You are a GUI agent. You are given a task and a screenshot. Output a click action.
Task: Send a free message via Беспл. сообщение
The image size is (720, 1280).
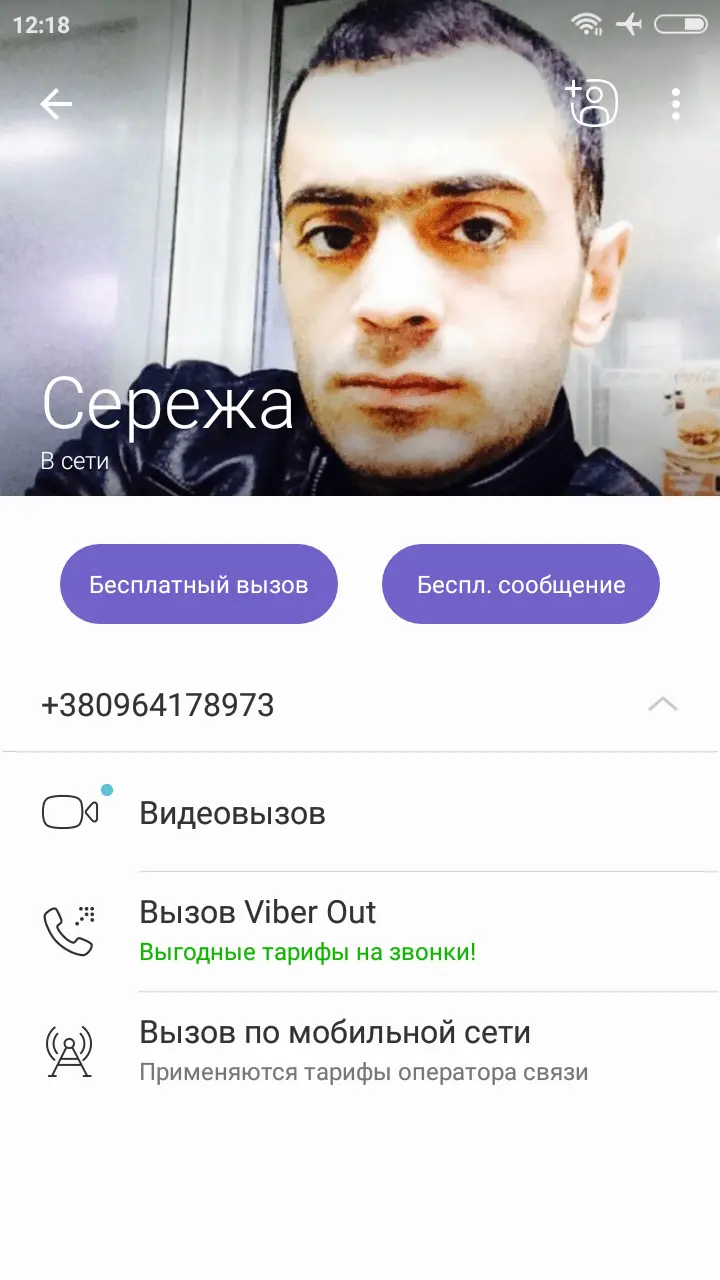tap(520, 585)
